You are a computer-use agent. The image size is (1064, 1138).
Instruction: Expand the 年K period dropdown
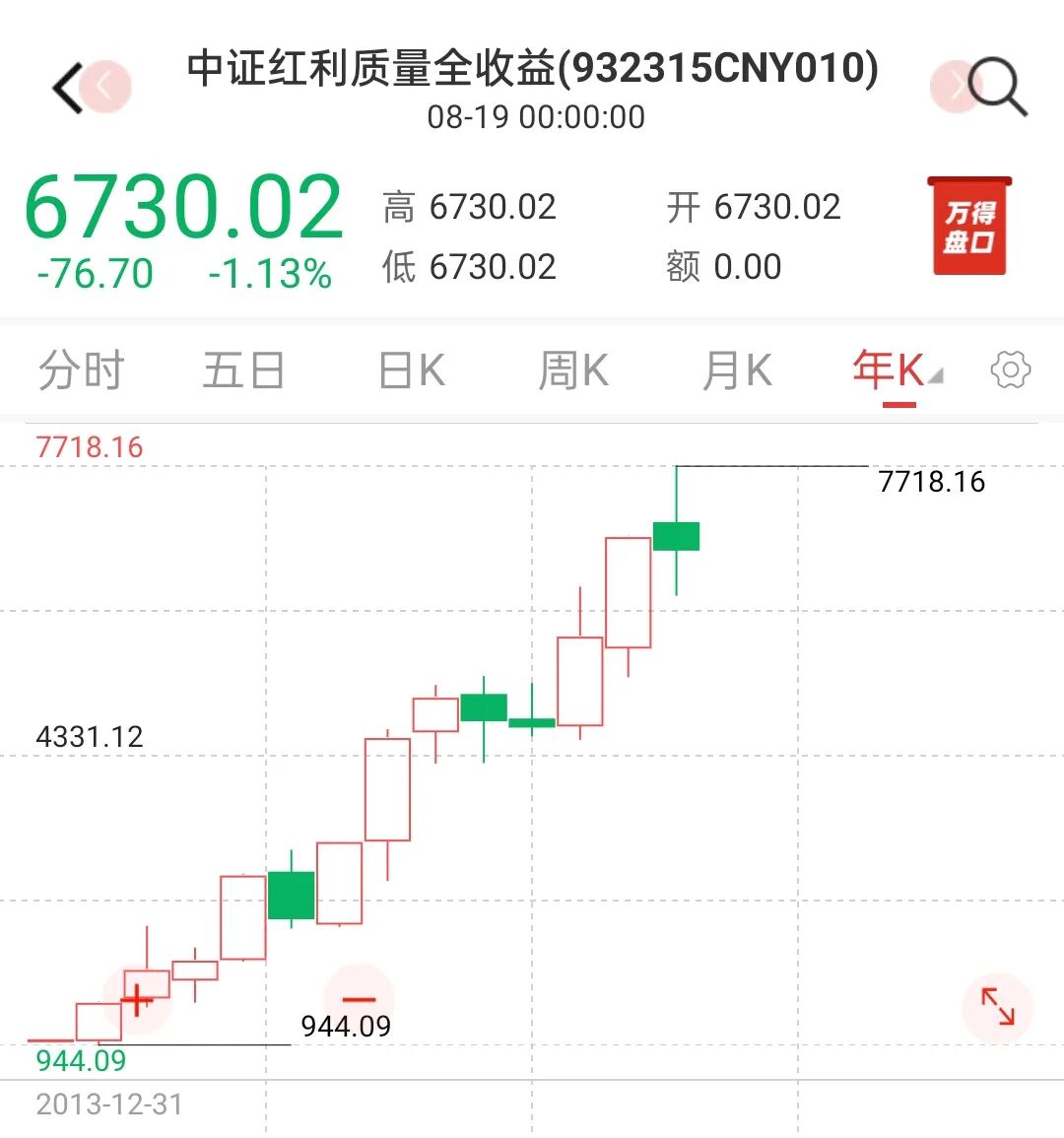898,370
